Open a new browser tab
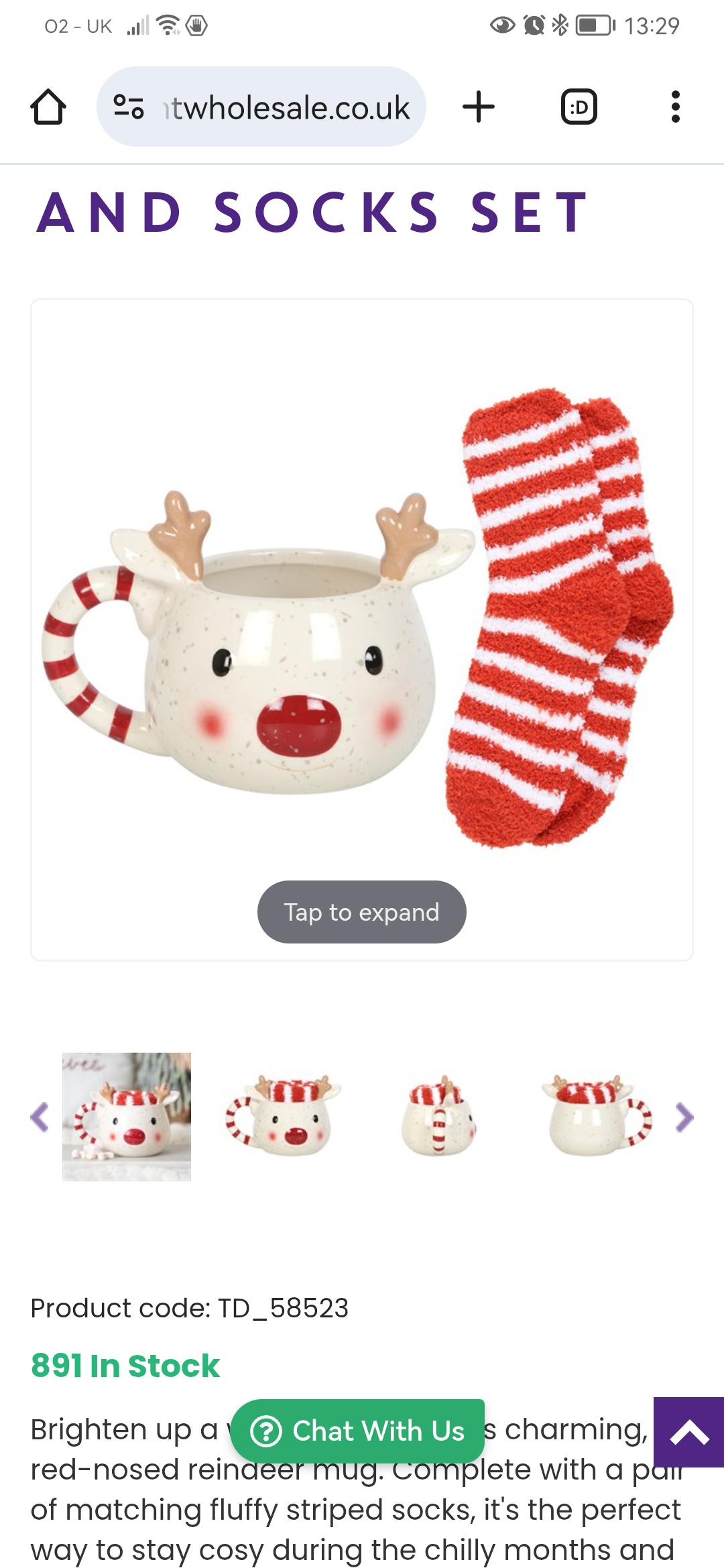This screenshot has width=724, height=1568. tap(479, 107)
